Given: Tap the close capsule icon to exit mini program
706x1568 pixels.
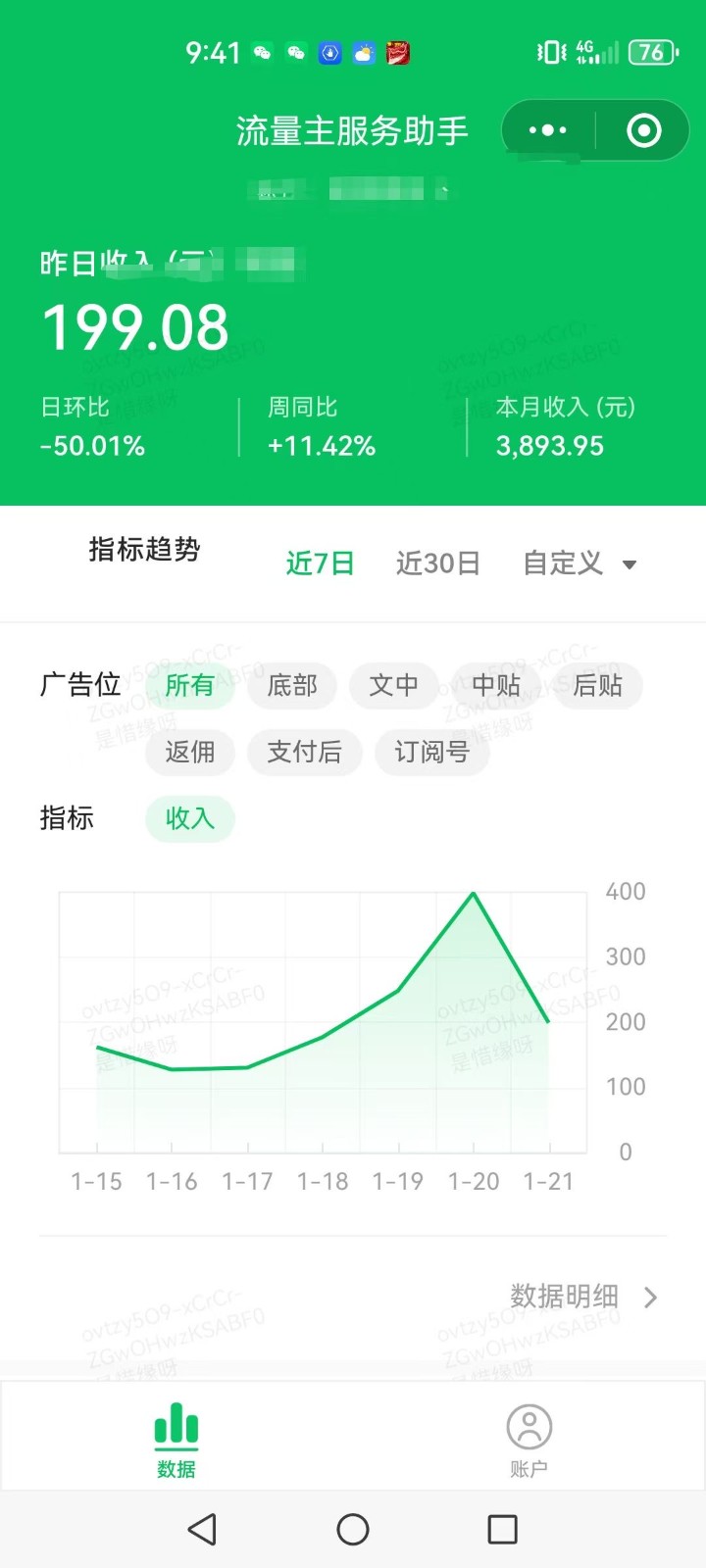Looking at the screenshot, I should [x=642, y=129].
